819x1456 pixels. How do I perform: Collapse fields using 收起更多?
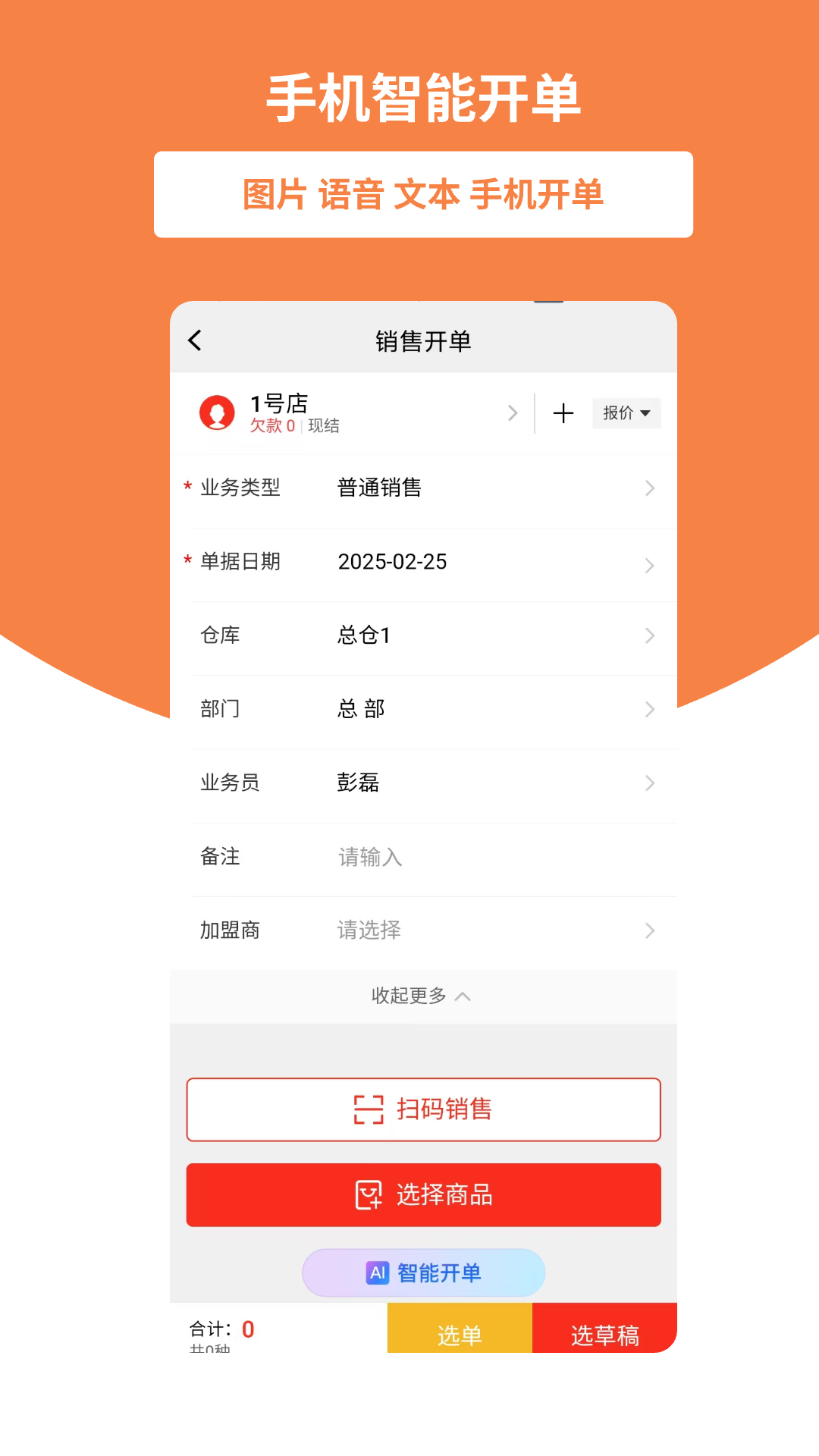[x=422, y=996]
